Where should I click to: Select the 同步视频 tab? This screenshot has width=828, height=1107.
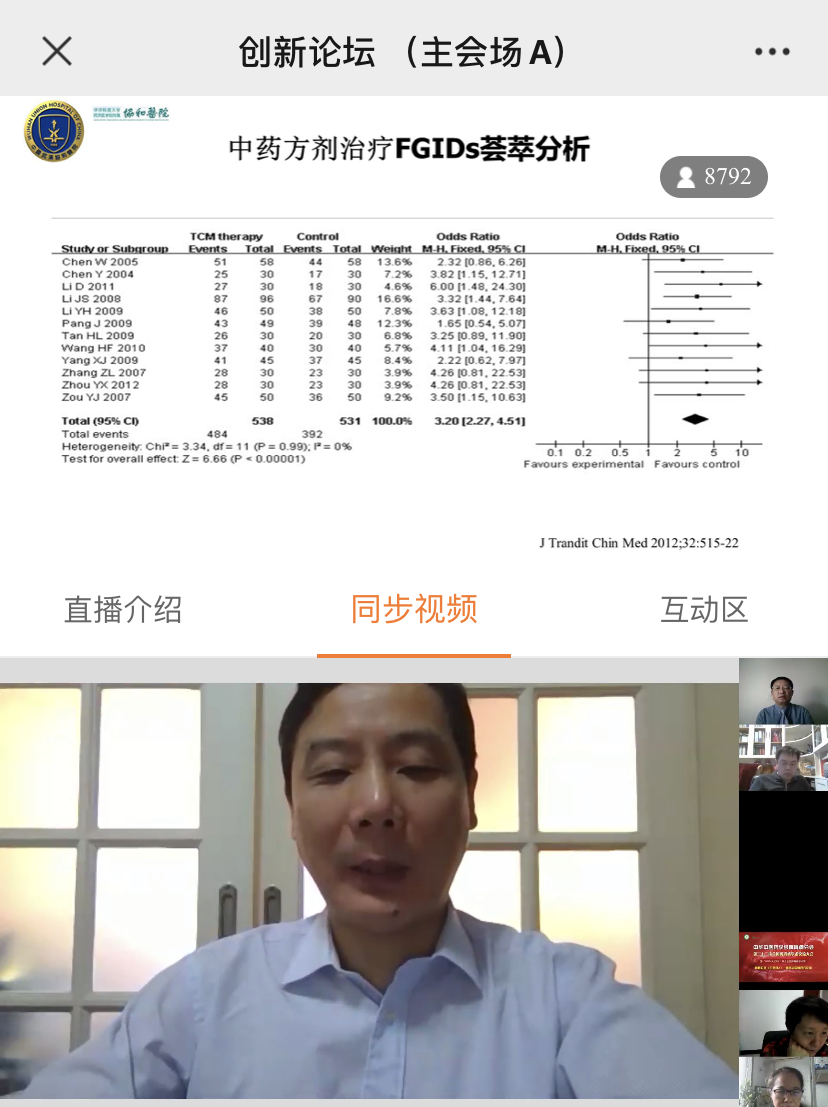414,609
